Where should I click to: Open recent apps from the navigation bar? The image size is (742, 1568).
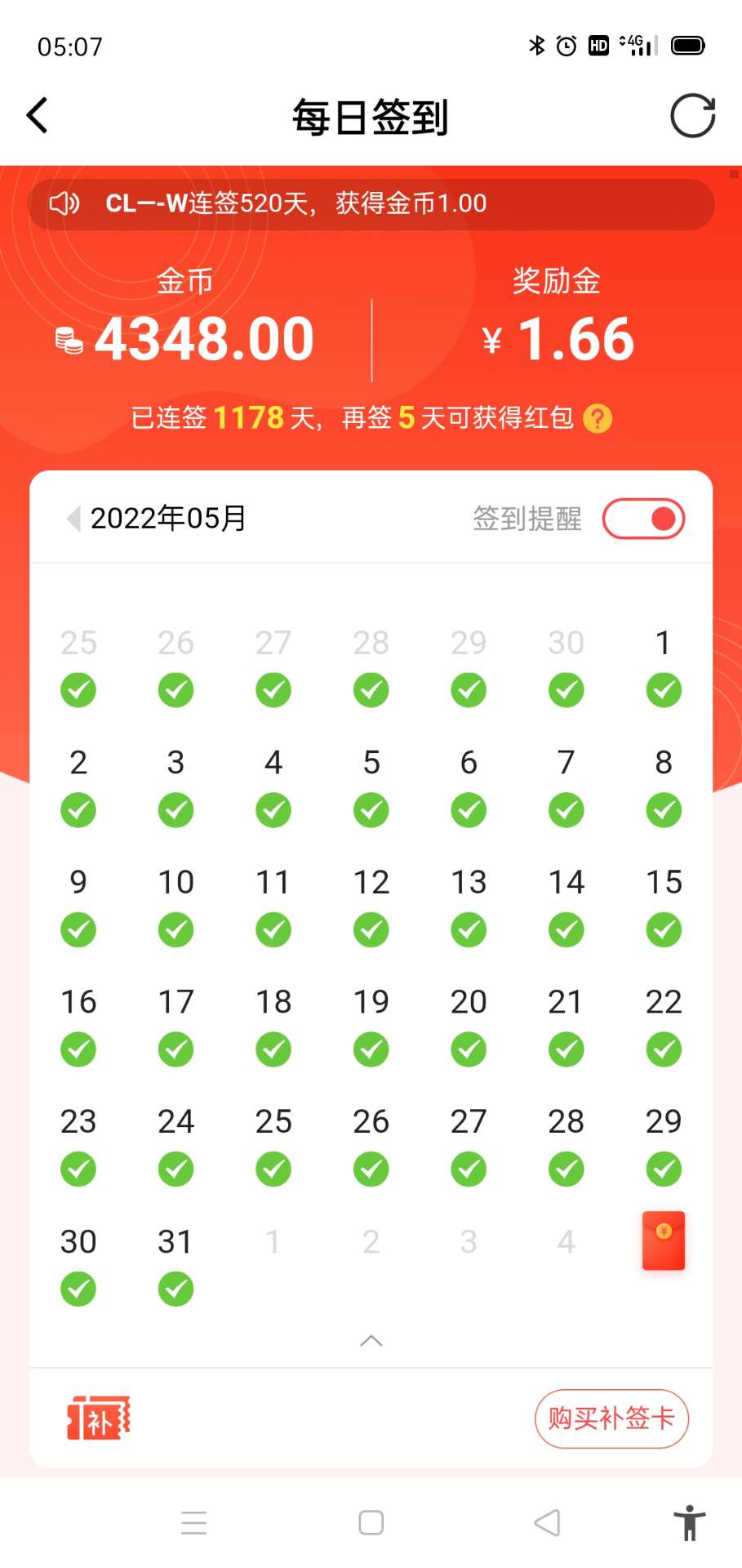193,1522
